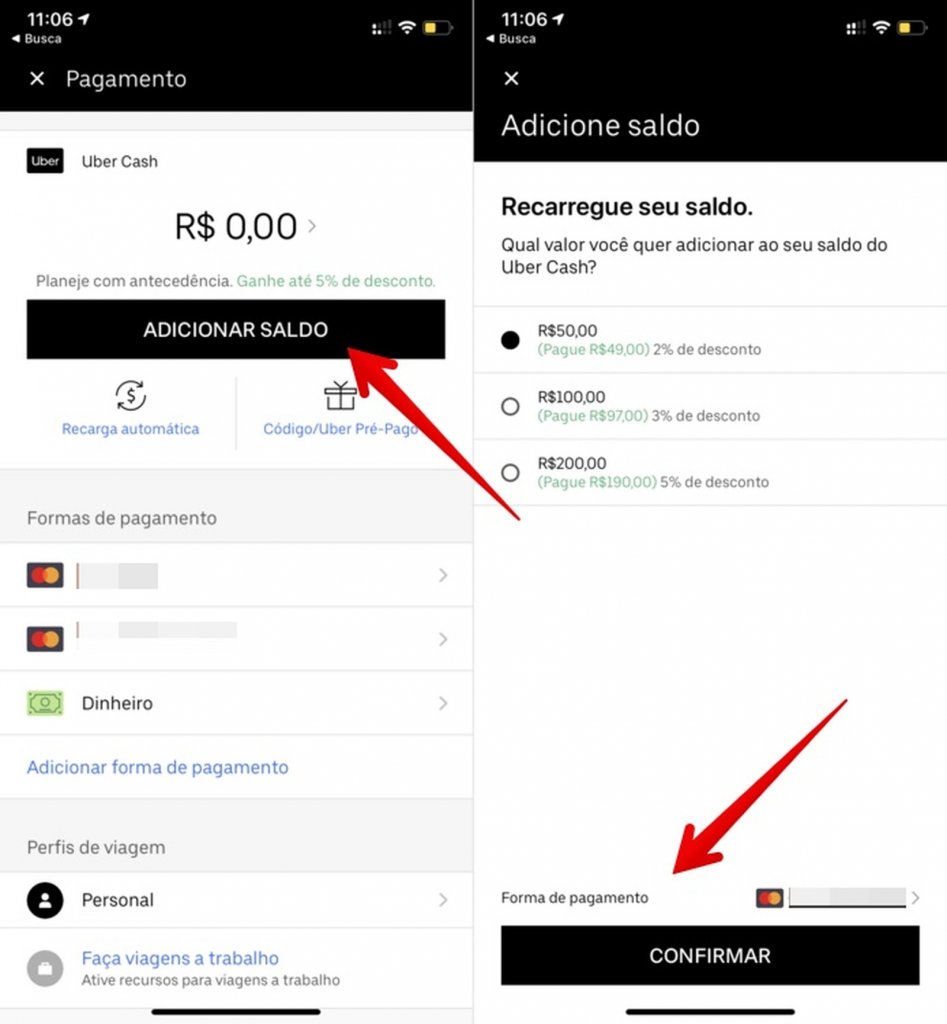947x1024 pixels.
Task: Select the R$50,00 recharge option
Action: coord(511,340)
